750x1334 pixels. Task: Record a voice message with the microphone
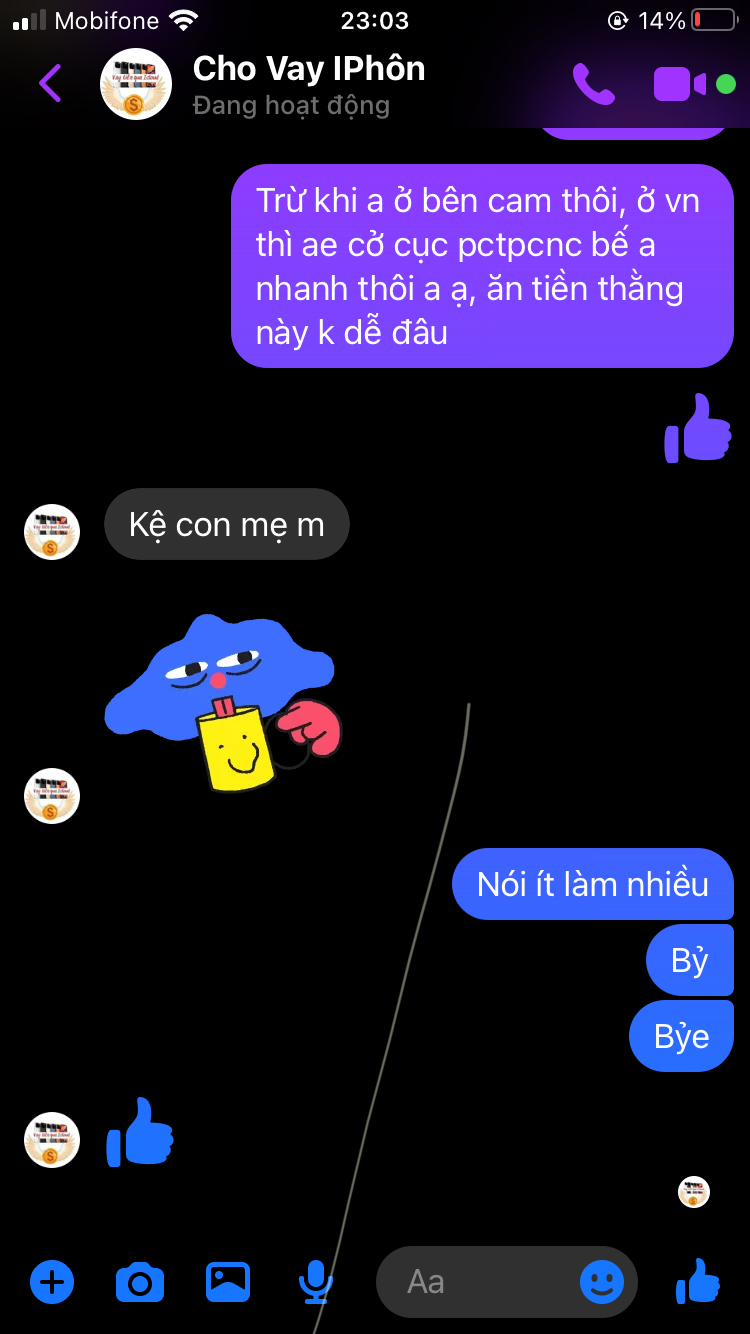click(x=316, y=1281)
